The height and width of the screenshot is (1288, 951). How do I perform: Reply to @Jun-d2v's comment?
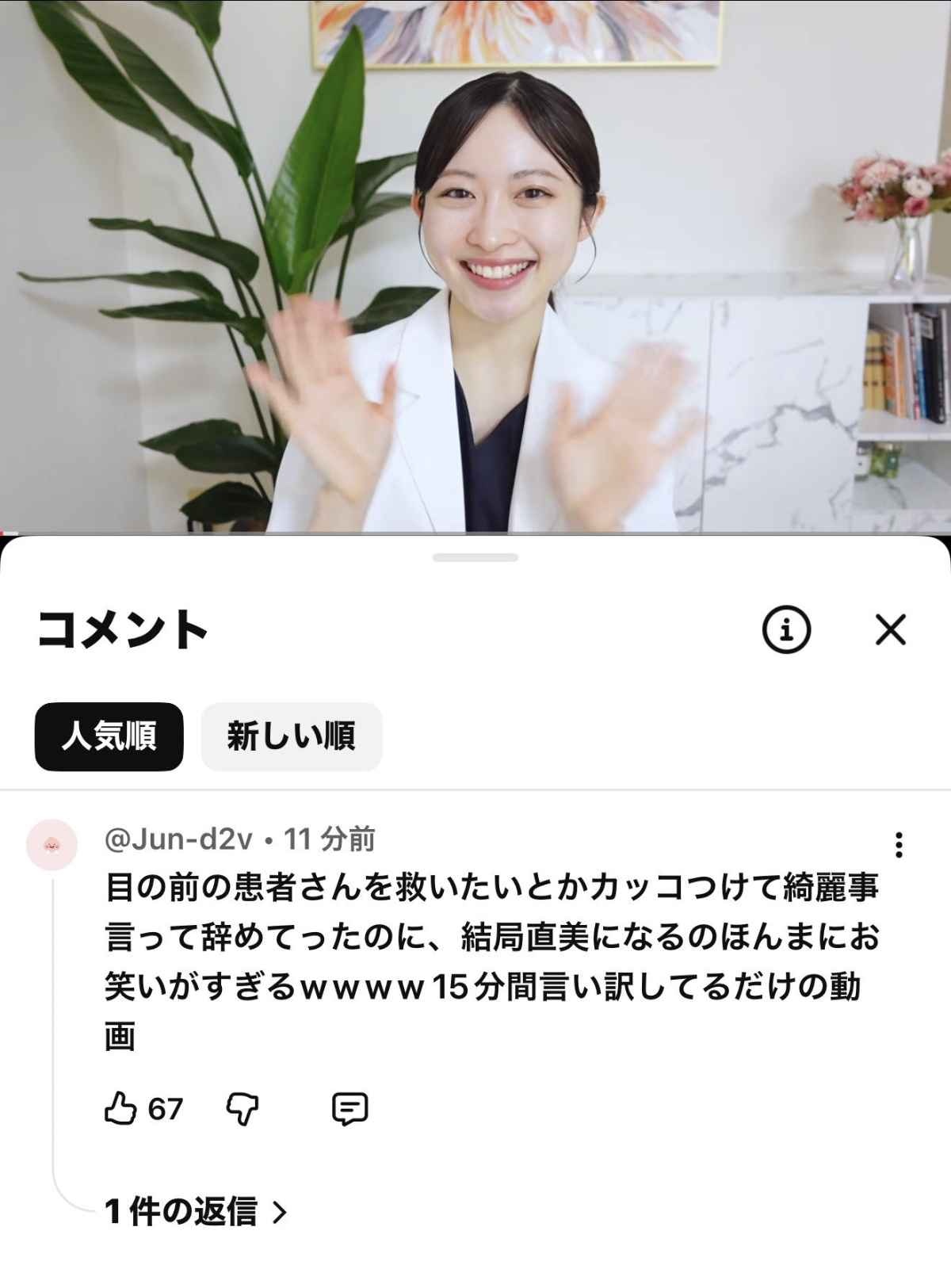[x=349, y=1108]
